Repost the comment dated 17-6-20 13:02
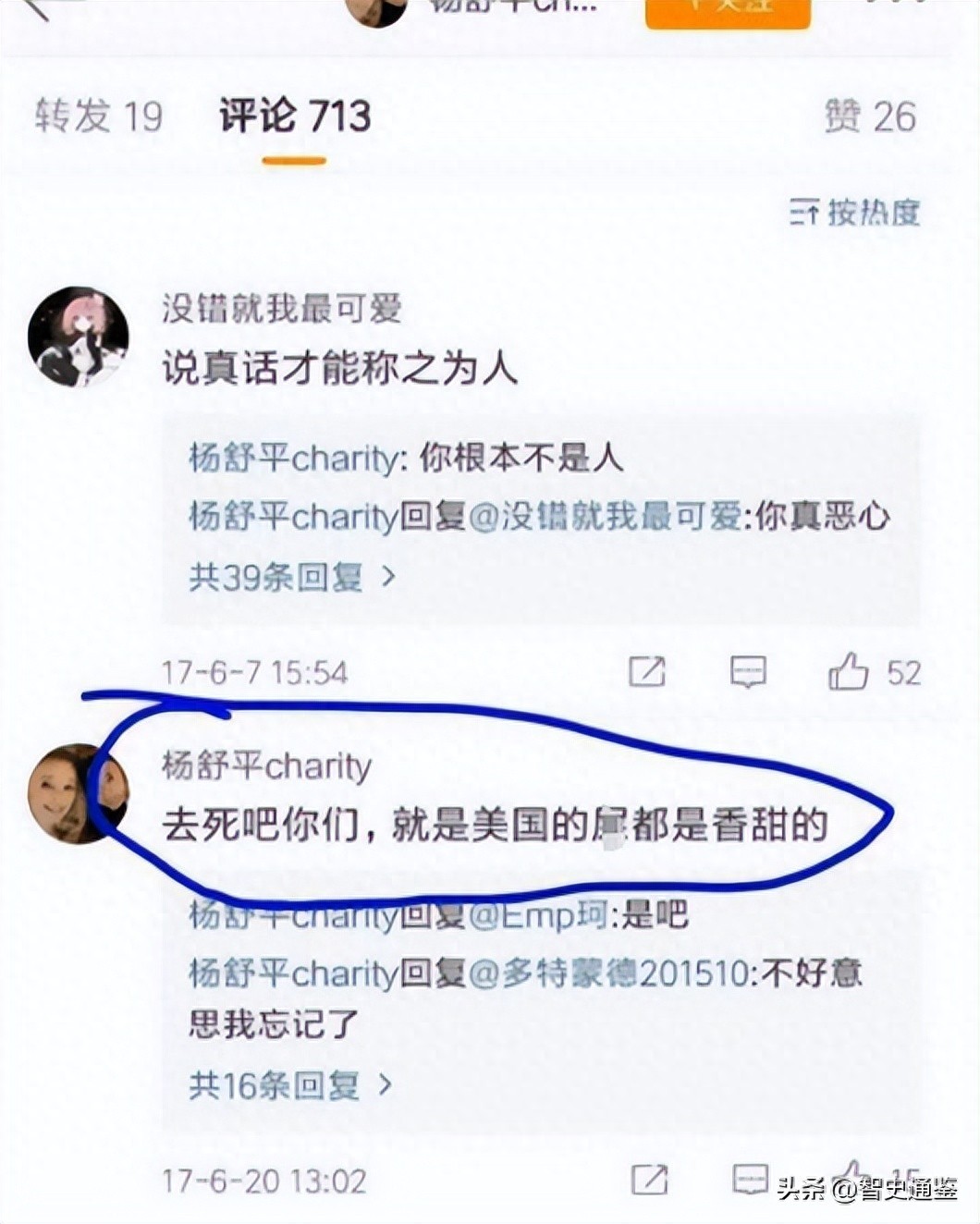 coord(648,1179)
